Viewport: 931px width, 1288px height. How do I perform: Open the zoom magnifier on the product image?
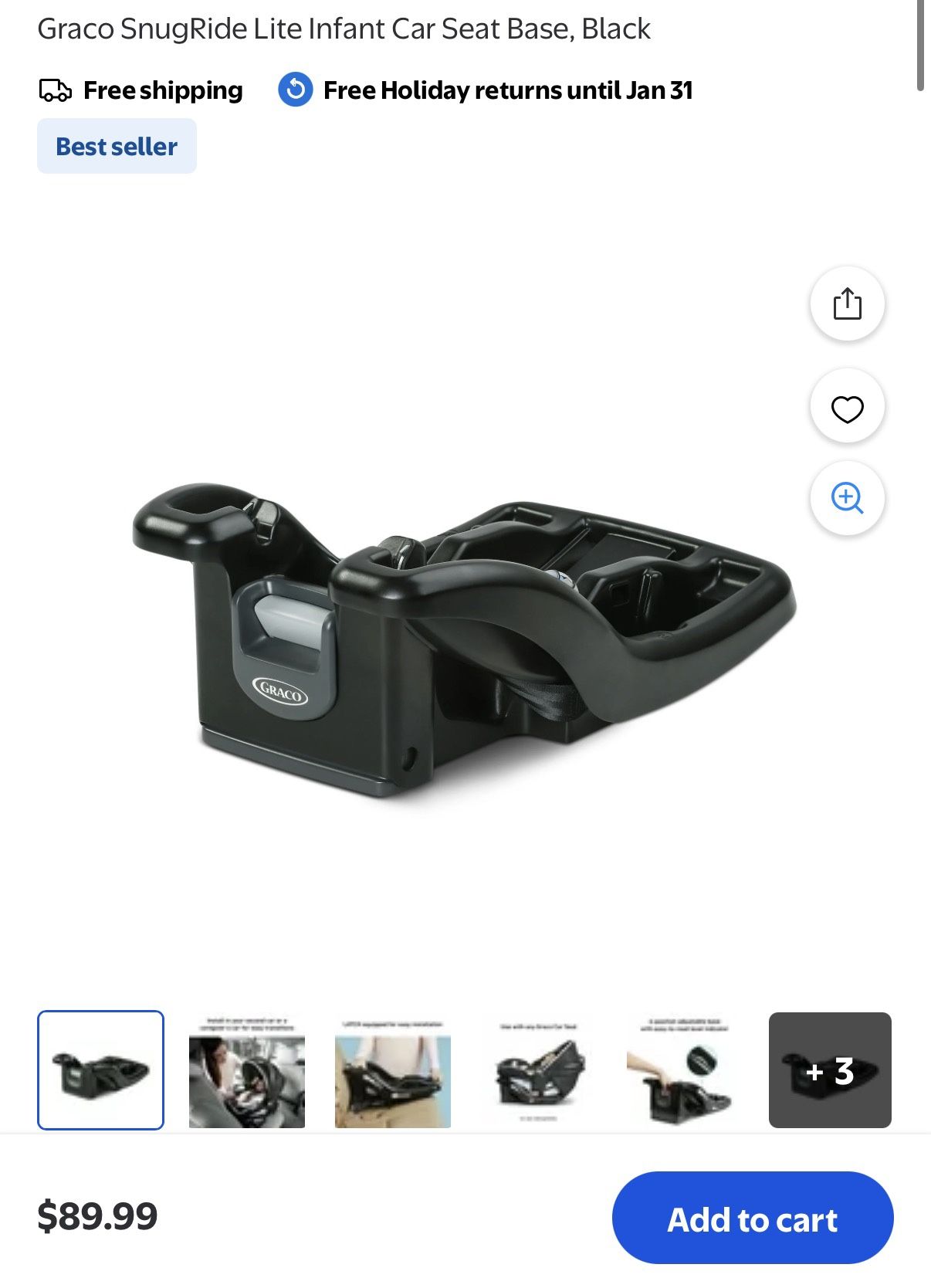[848, 500]
